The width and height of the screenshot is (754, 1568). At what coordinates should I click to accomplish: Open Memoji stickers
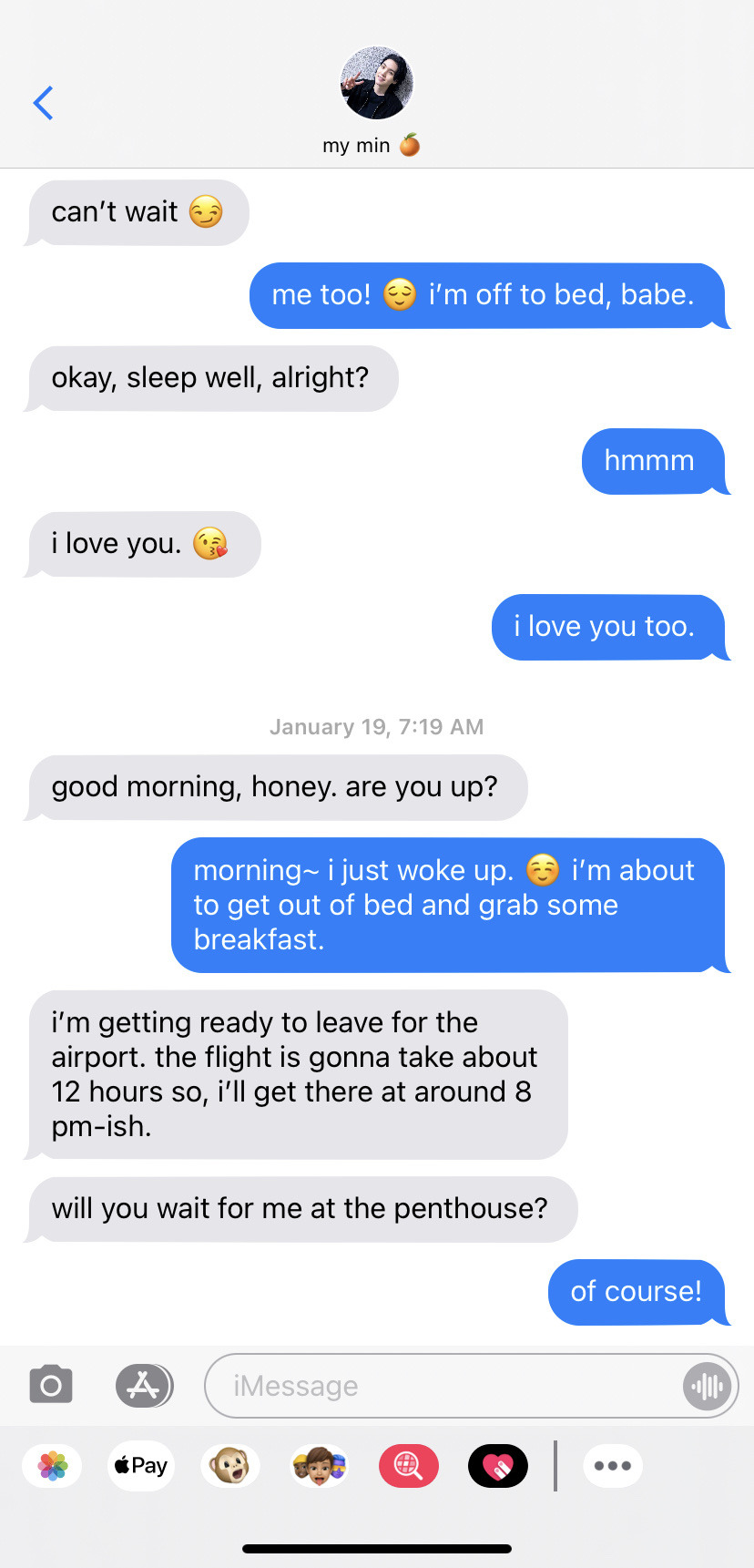coord(319,1466)
